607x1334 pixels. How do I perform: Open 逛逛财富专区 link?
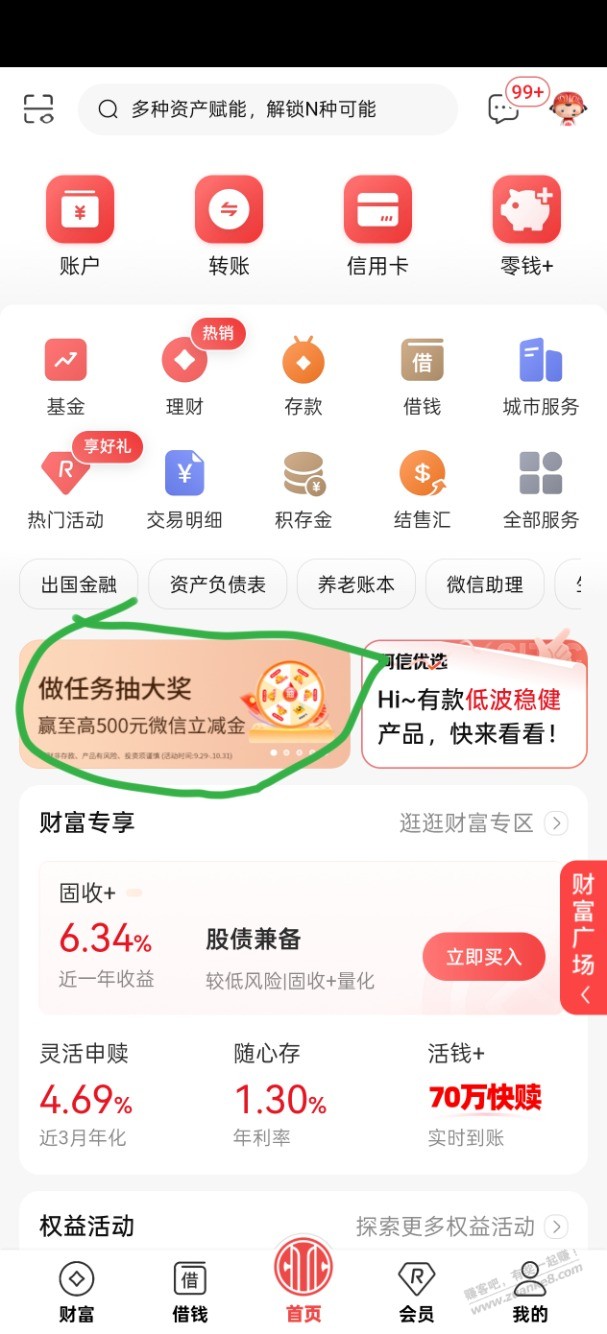[483, 823]
